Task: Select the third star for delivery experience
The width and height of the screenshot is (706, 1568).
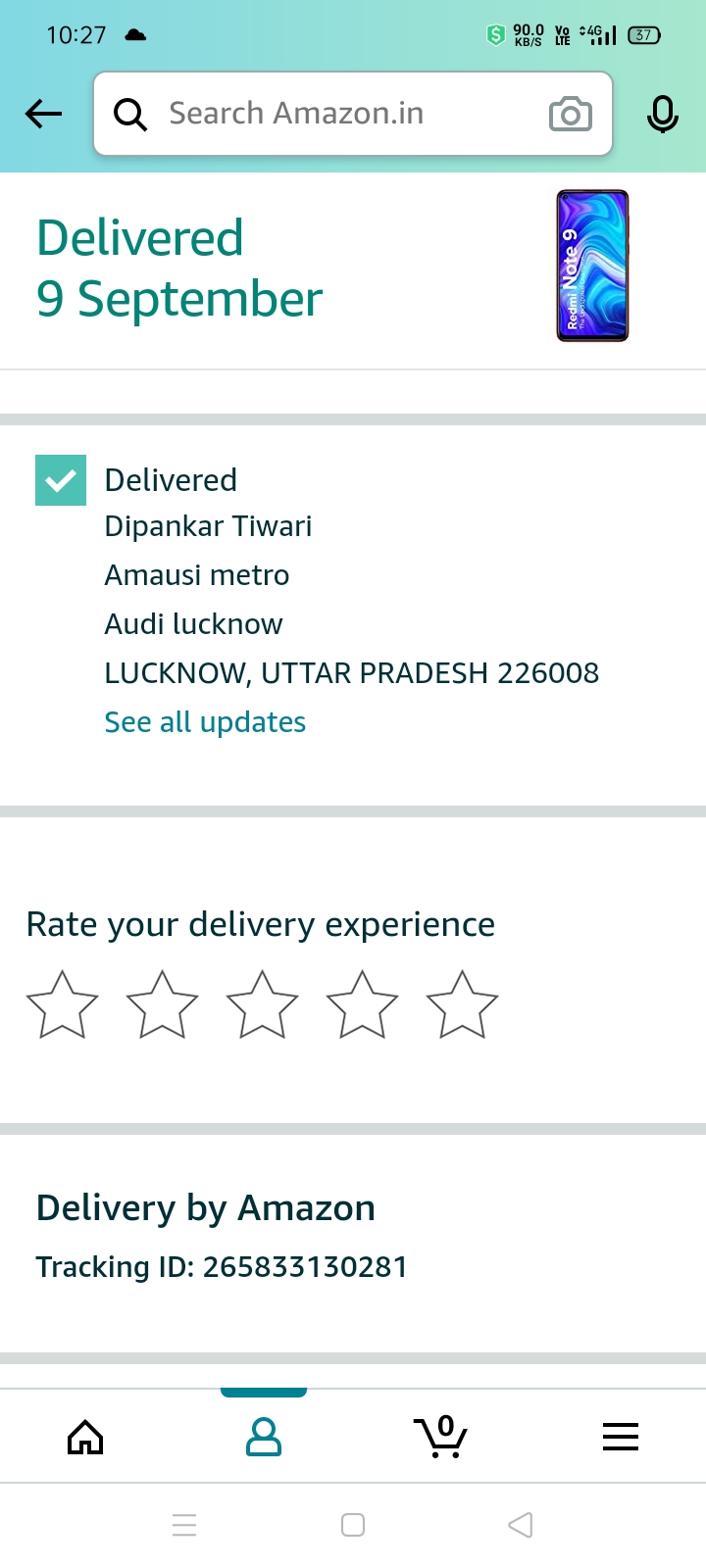Action: pyautogui.click(x=263, y=1004)
